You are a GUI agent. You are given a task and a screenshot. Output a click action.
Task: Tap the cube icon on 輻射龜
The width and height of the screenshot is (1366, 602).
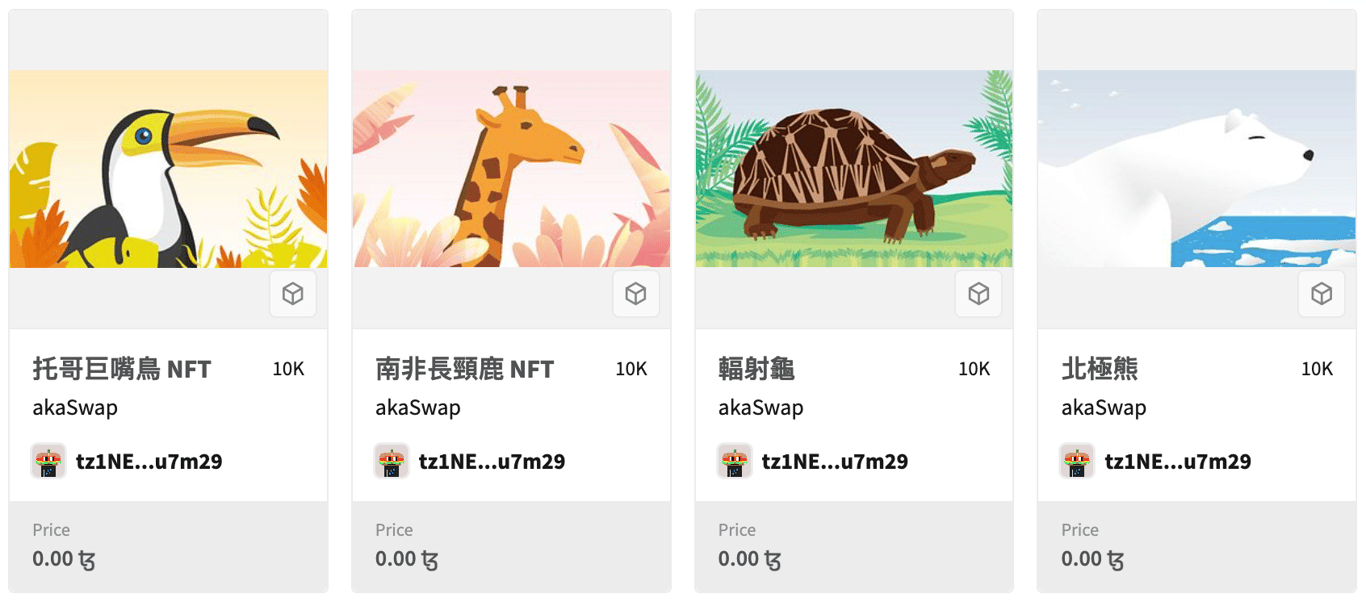tap(979, 294)
